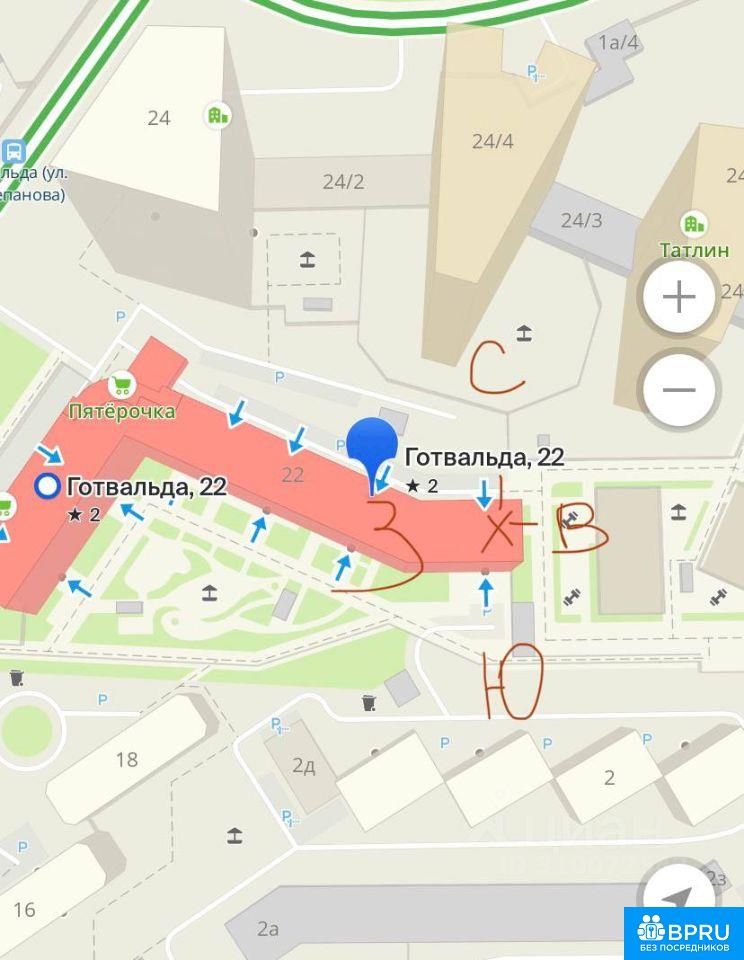The width and height of the screenshot is (744, 960).
Task: Tap the blue pin at Готвальда, 22
Action: (x=372, y=447)
